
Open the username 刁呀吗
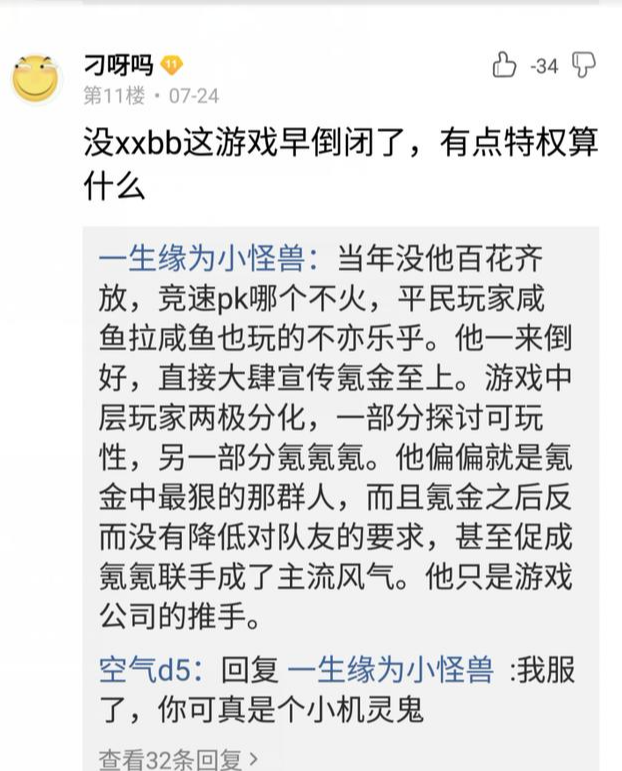point(118,66)
